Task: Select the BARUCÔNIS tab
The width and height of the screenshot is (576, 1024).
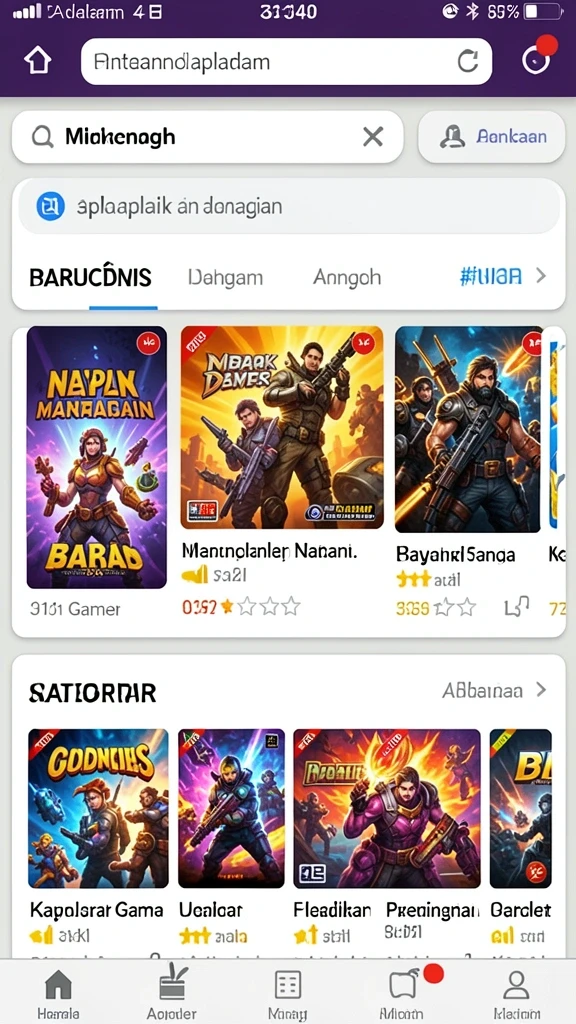Action: [x=90, y=277]
